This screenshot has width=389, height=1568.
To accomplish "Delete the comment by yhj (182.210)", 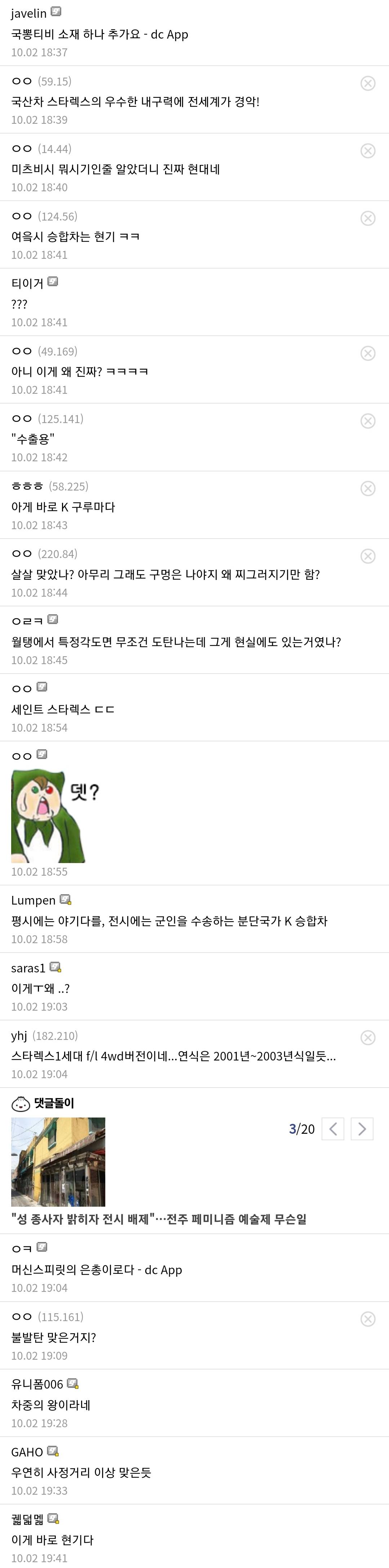I will tap(368, 1038).
